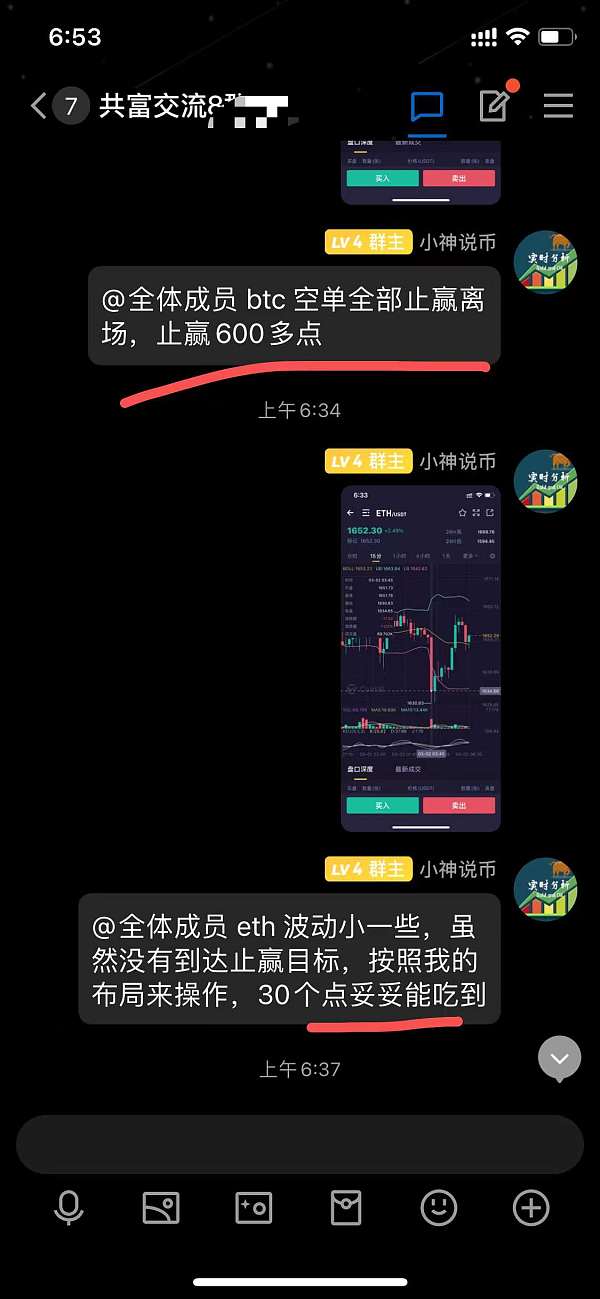Image resolution: width=600 pixels, height=1299 pixels.
Task: Focus the message input field
Action: click(300, 1144)
